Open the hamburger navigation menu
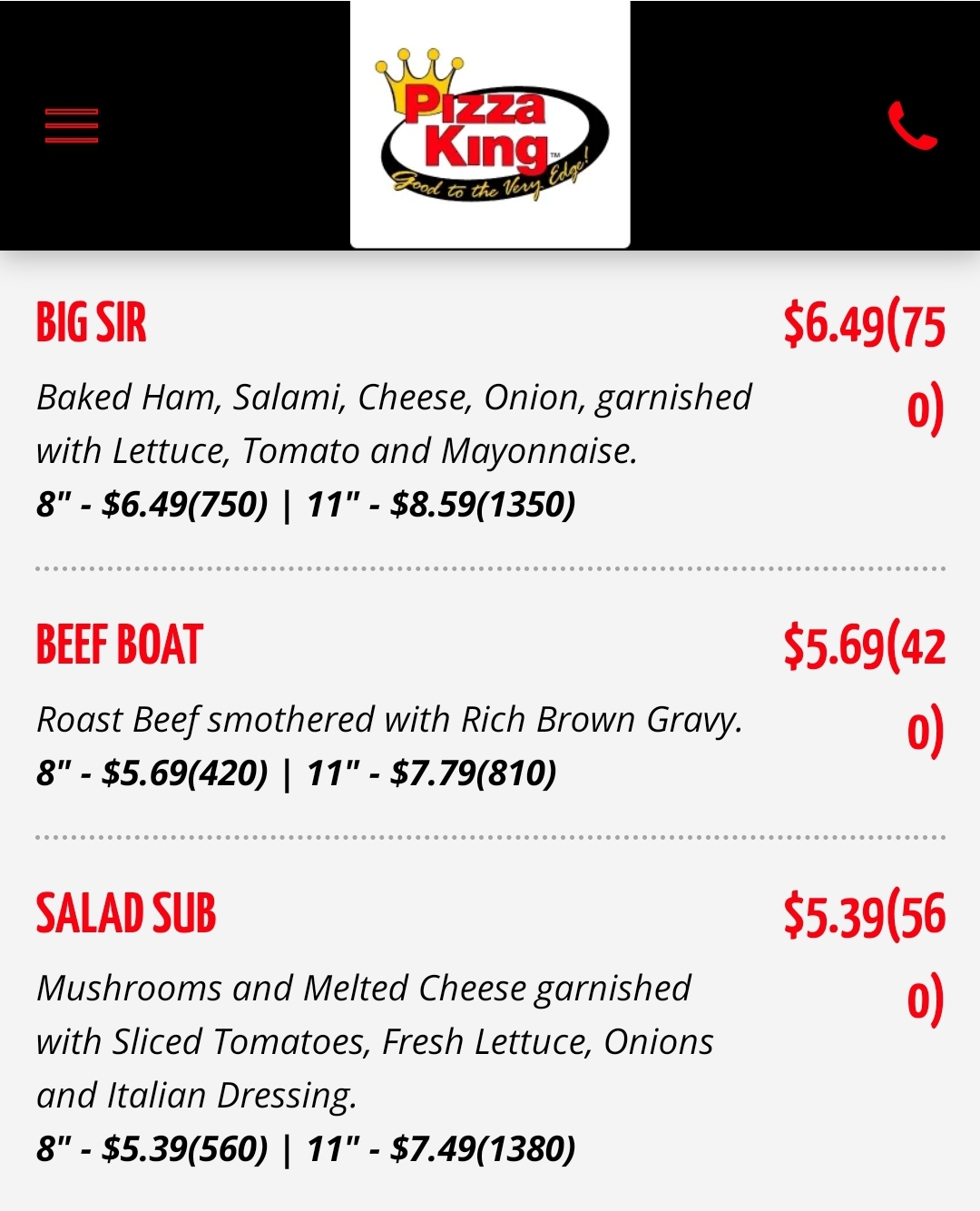Screen dimensions: 980x1211 (x=72, y=125)
